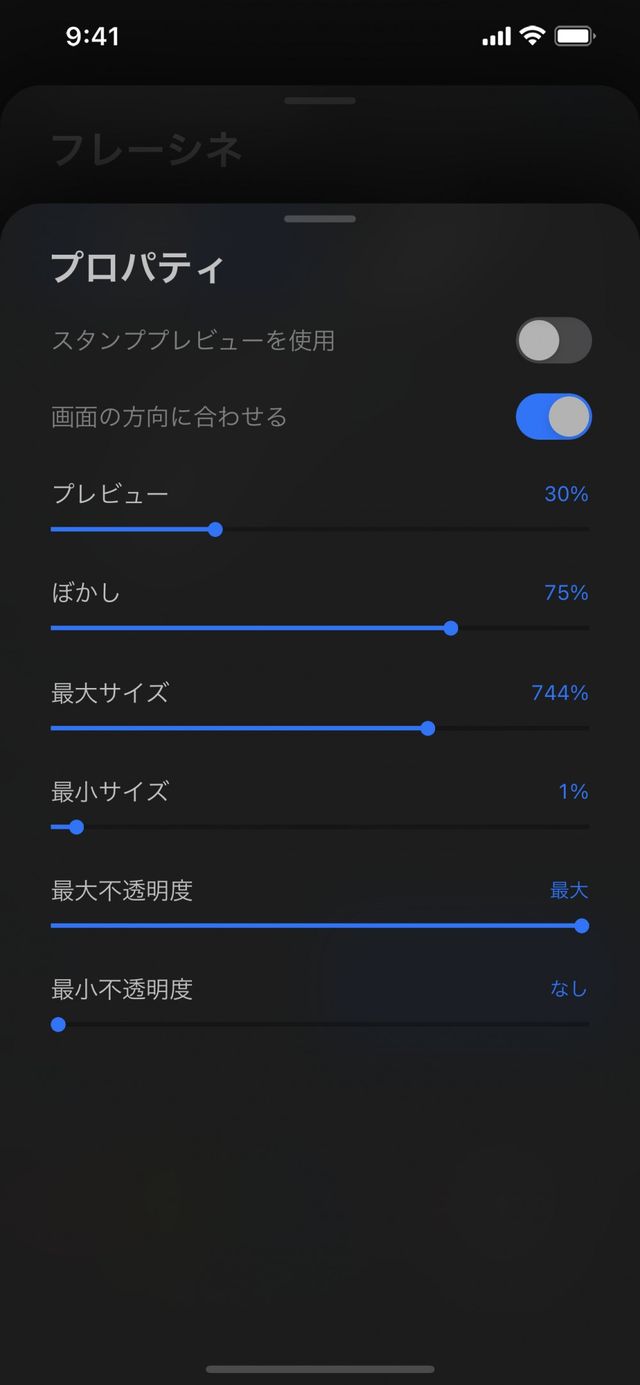Tap the 最大不透明度 slider track
The image size is (640, 1385).
point(320,926)
